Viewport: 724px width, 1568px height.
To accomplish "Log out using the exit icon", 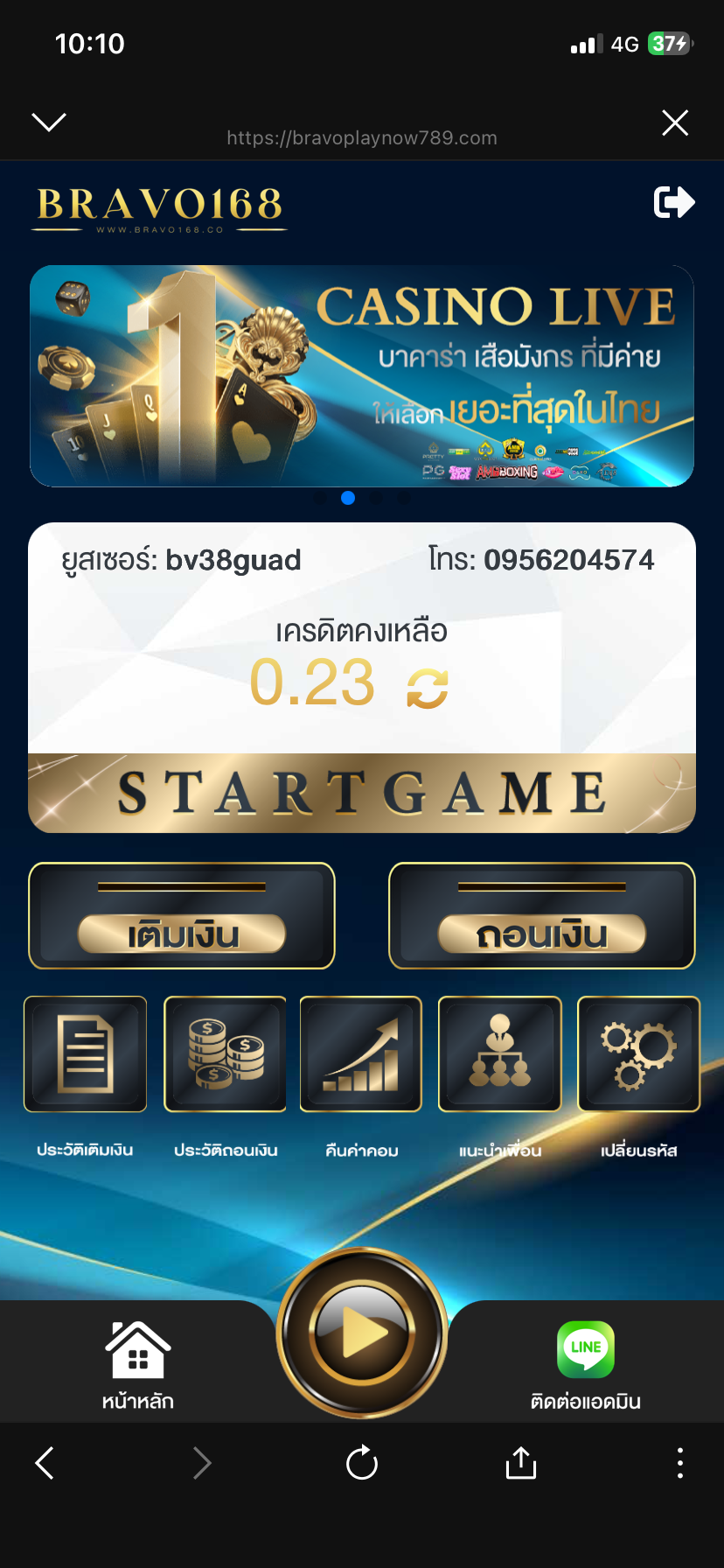I will 674,202.
